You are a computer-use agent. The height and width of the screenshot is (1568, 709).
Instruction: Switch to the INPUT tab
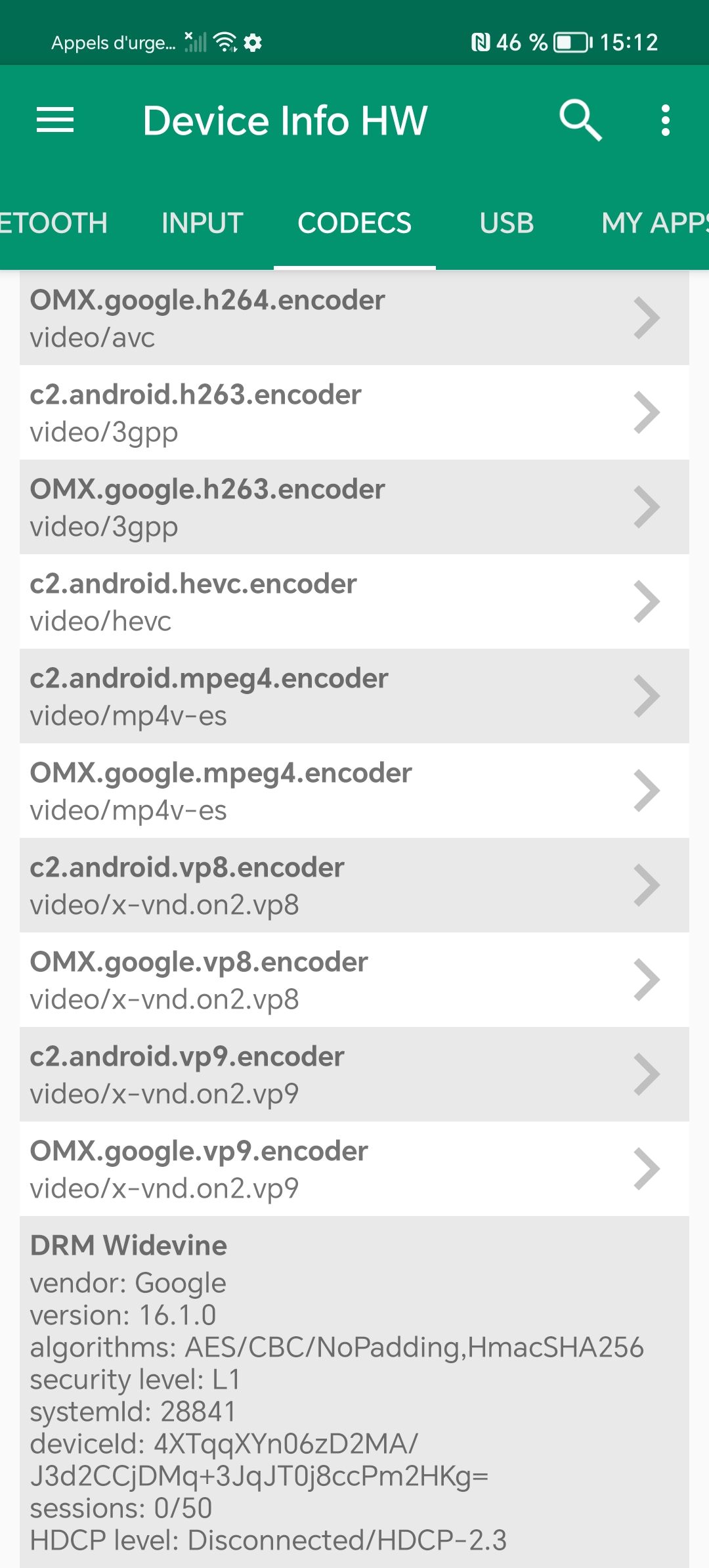pyautogui.click(x=202, y=223)
